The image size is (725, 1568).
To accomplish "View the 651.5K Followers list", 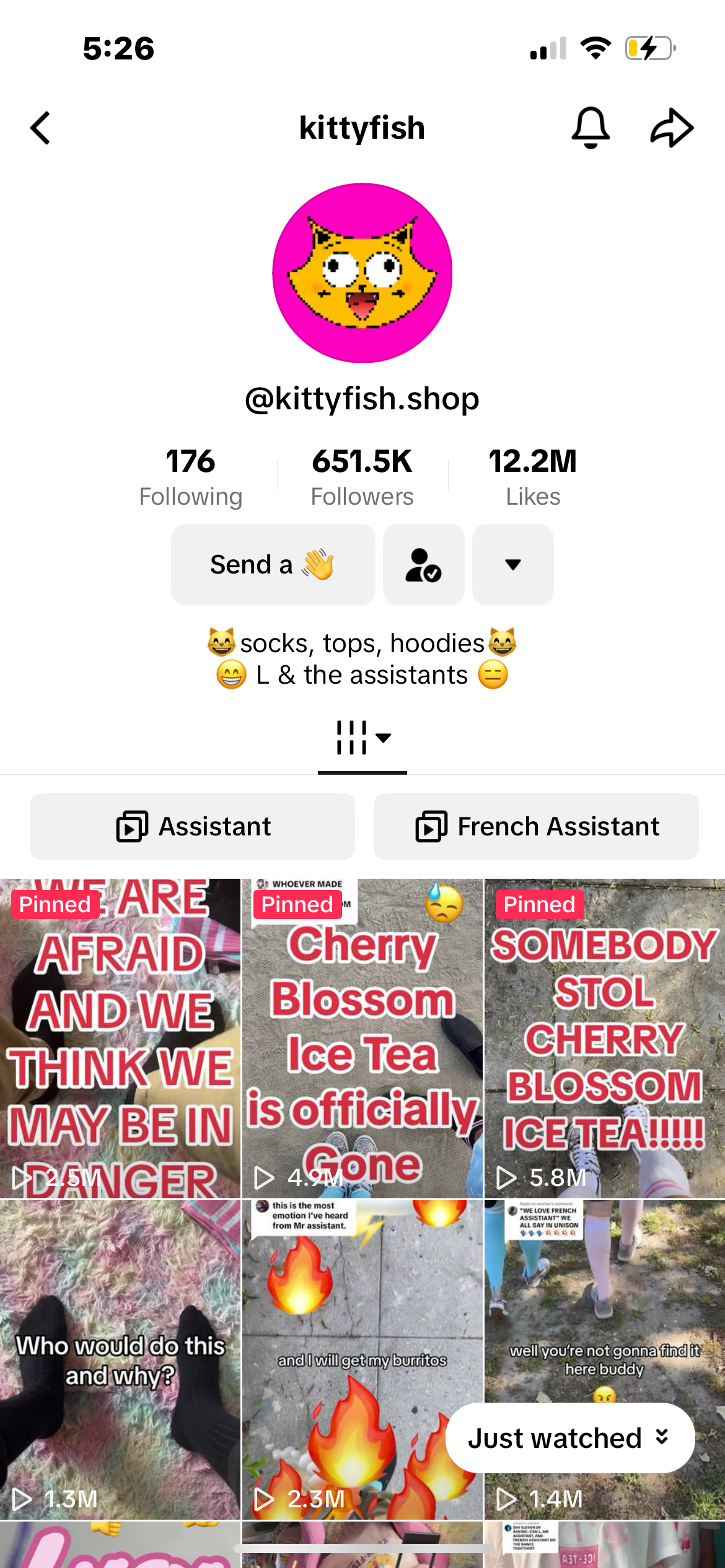I will [x=362, y=477].
